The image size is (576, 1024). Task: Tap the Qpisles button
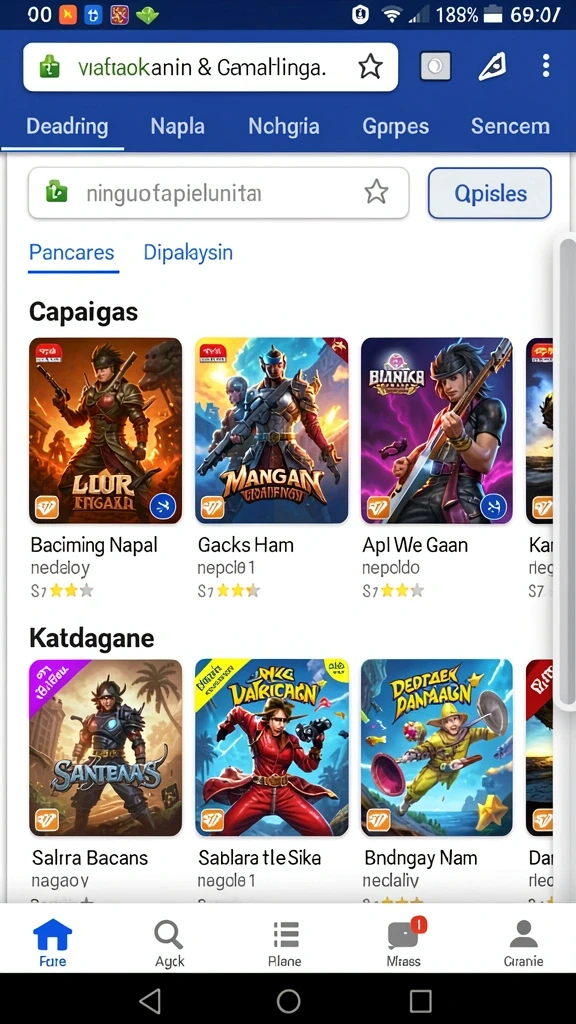[x=490, y=193]
